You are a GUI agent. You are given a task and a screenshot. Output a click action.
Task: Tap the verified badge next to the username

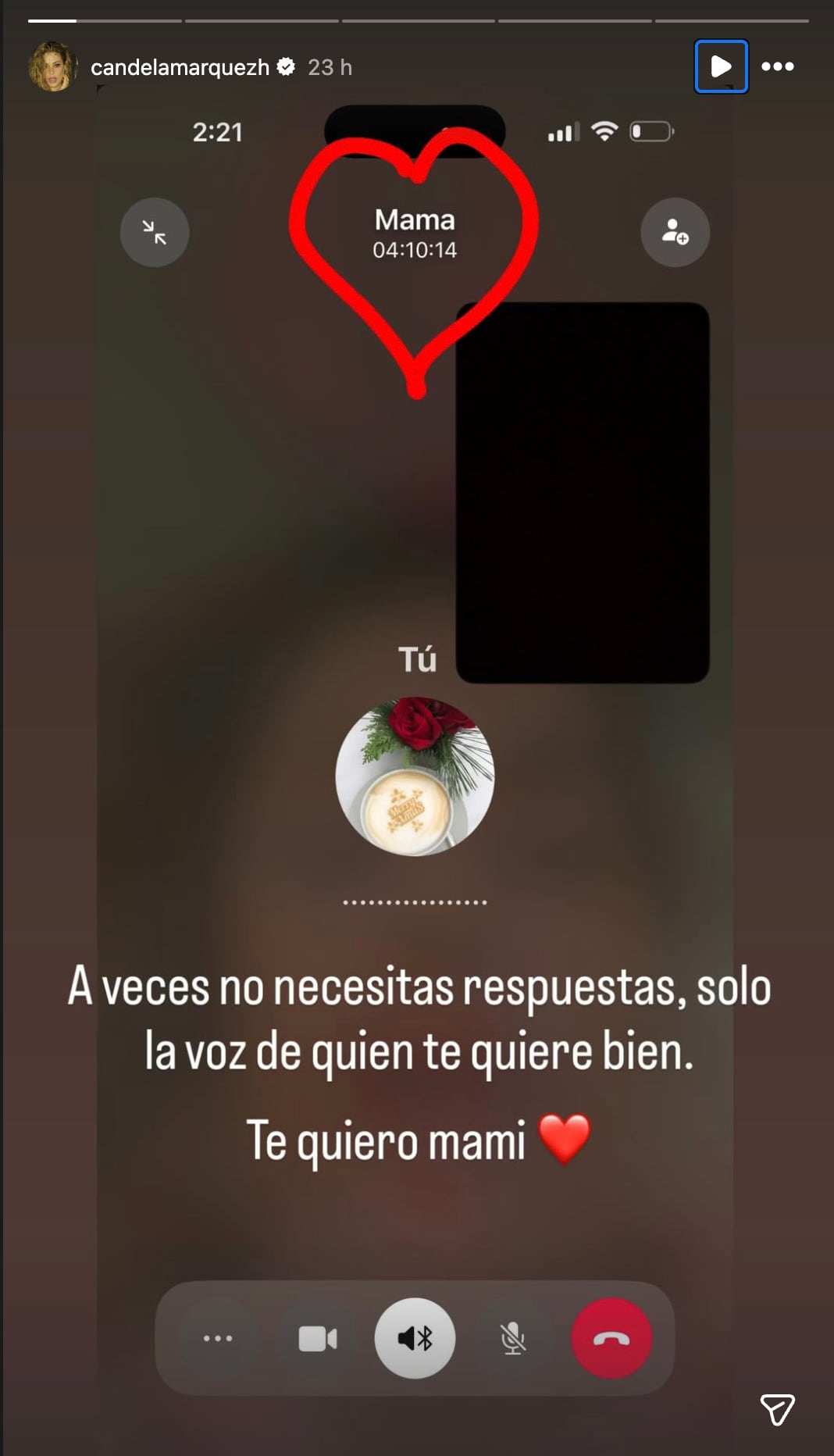click(x=287, y=67)
